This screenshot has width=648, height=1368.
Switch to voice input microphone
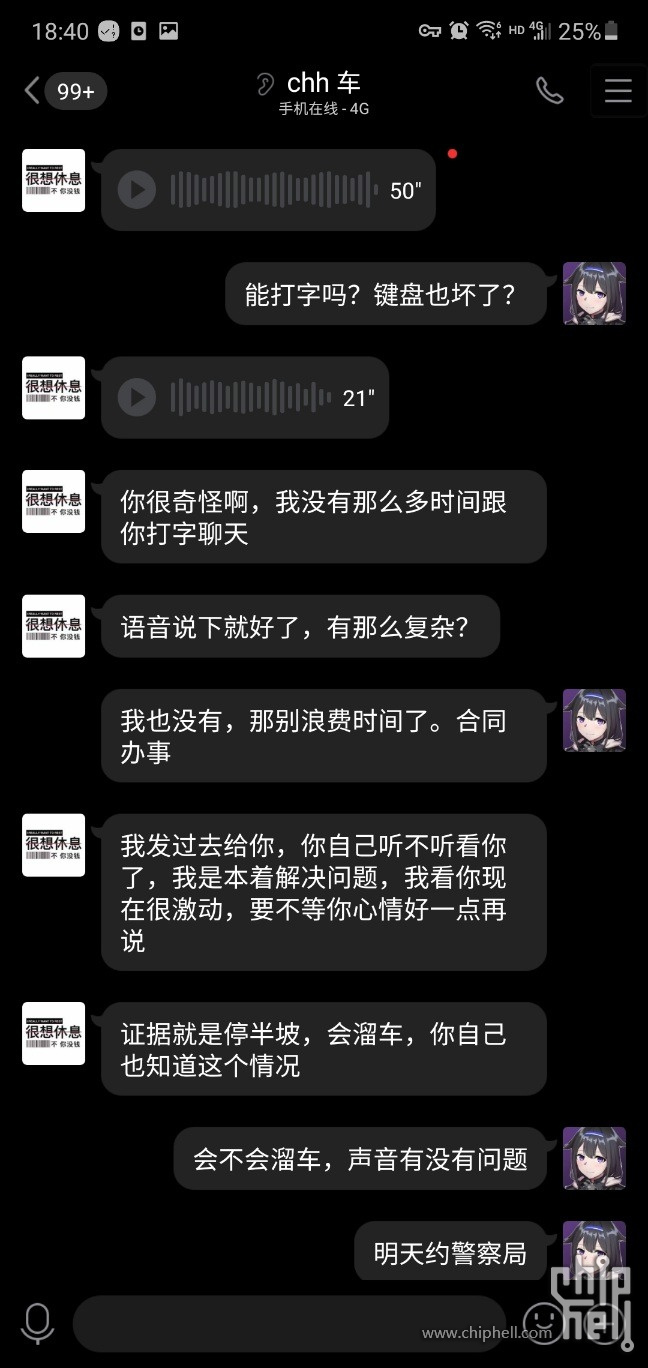pos(38,1323)
